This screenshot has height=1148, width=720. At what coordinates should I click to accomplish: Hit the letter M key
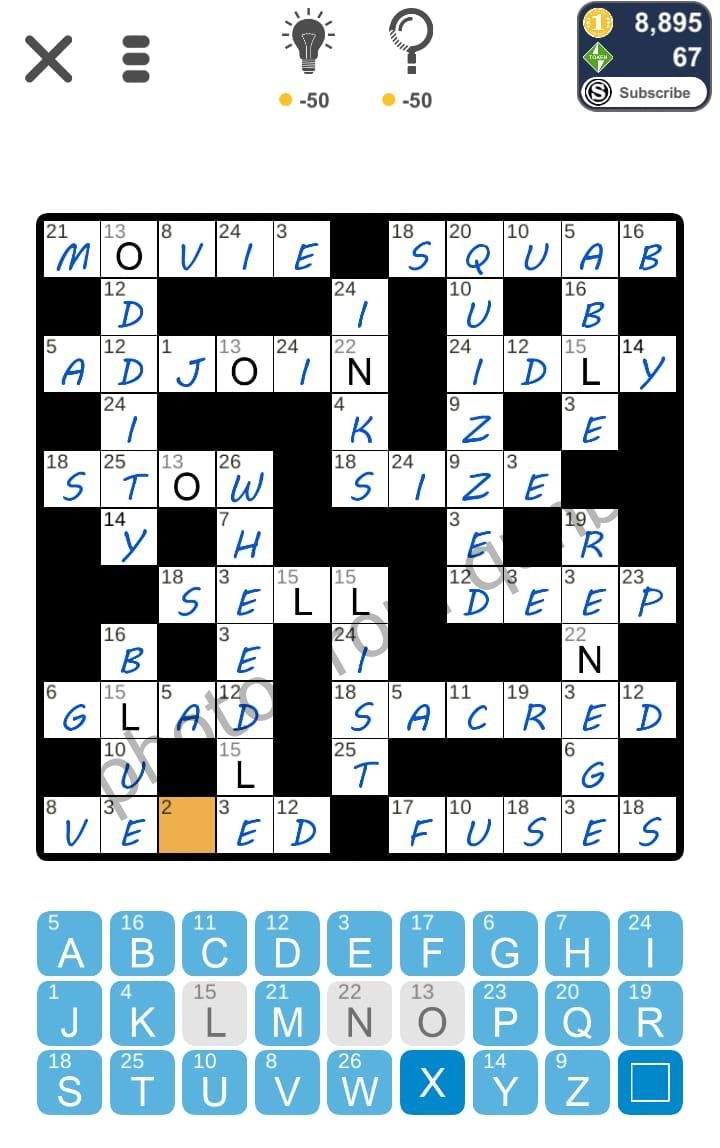tap(287, 1013)
